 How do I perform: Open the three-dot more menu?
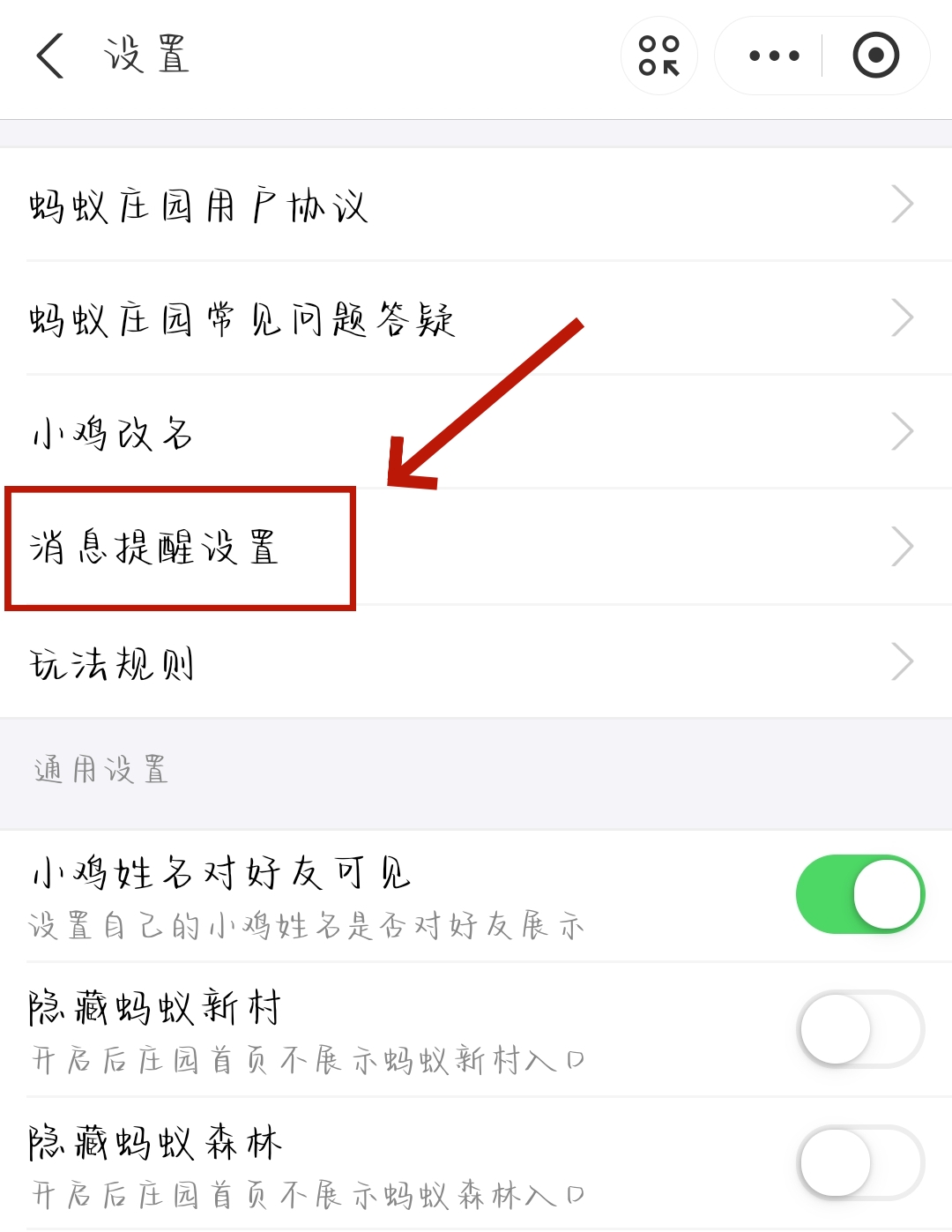point(774,56)
